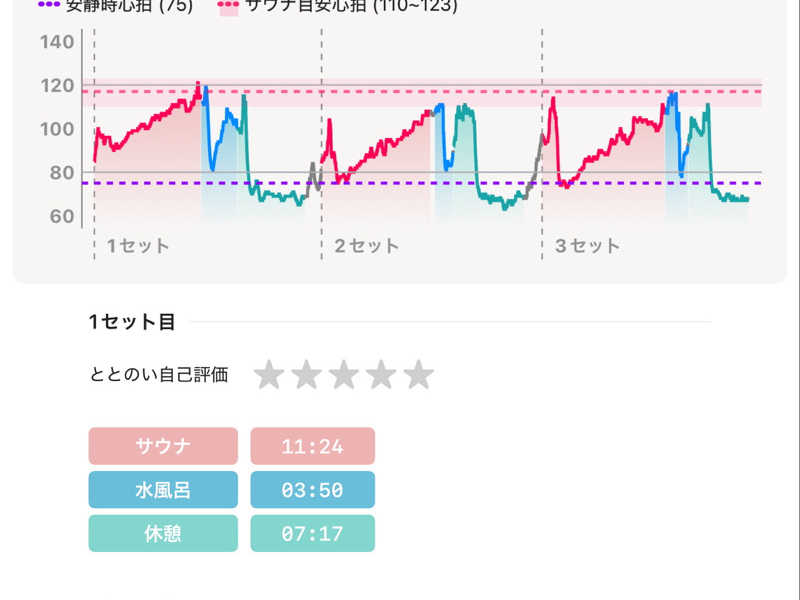Viewport: 800px width, 600px height.
Task: Rate 1セット目 with three stars
Action: tap(343, 375)
